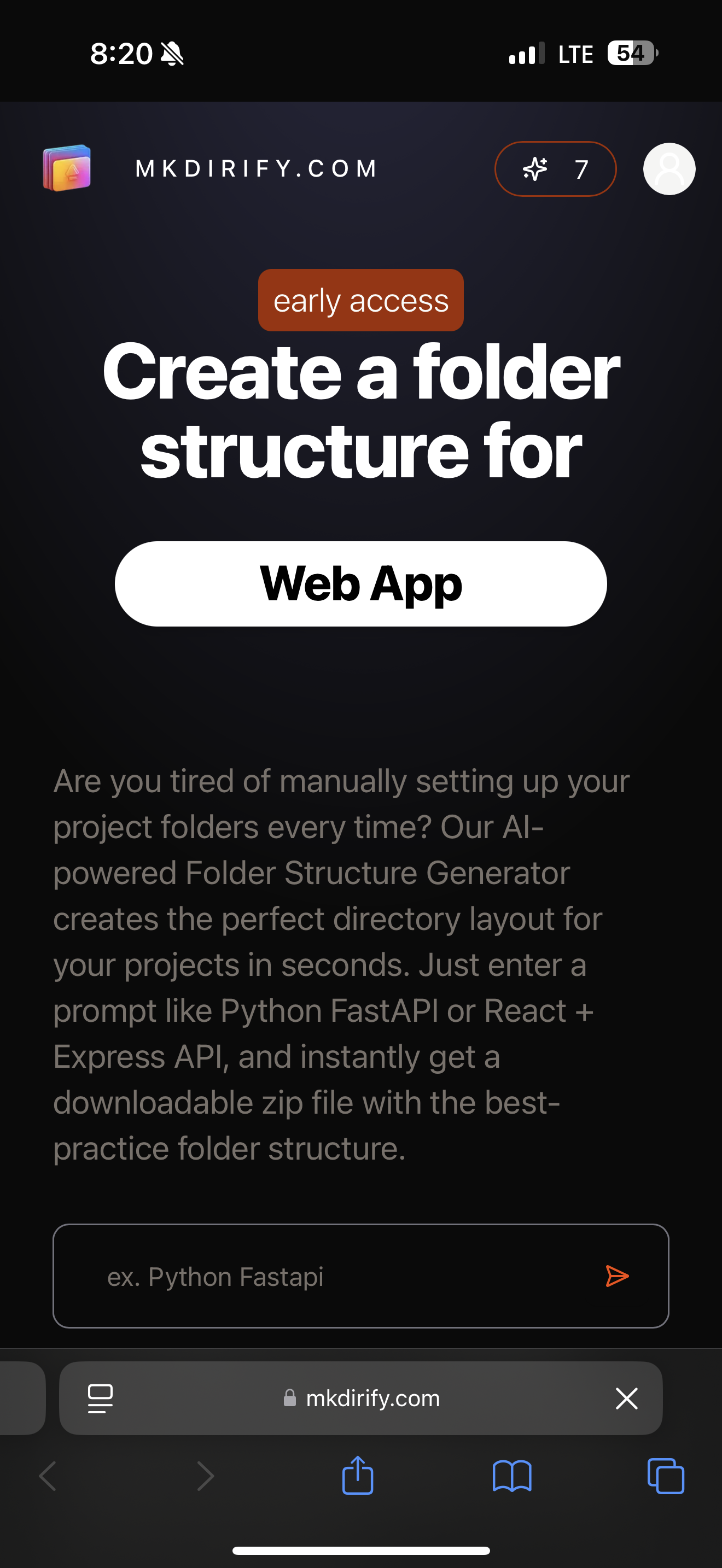Submit the prompt with the send arrow
Screen dimensions: 722x1568
(616, 1276)
